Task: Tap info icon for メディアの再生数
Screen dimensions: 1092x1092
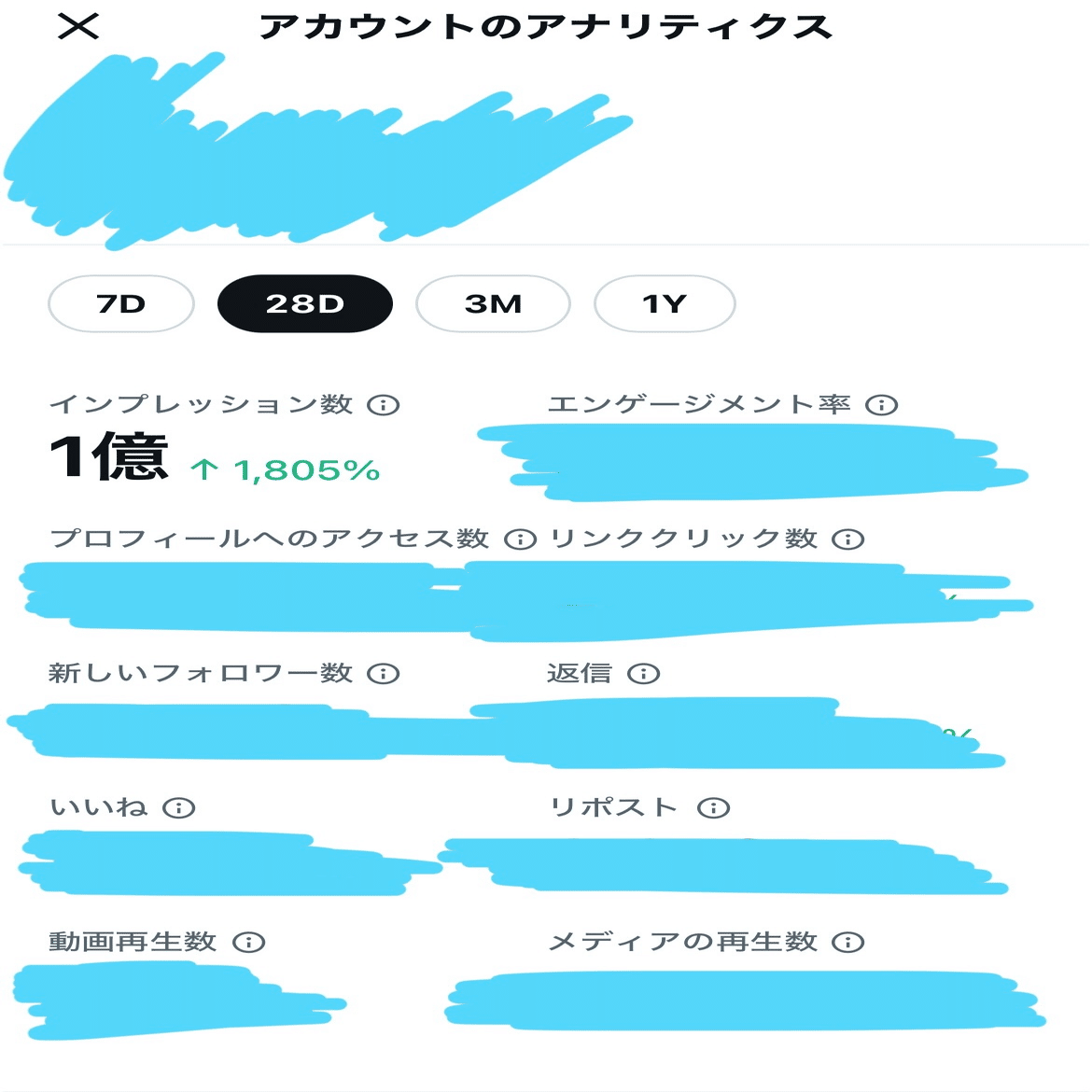Action: coord(847,943)
